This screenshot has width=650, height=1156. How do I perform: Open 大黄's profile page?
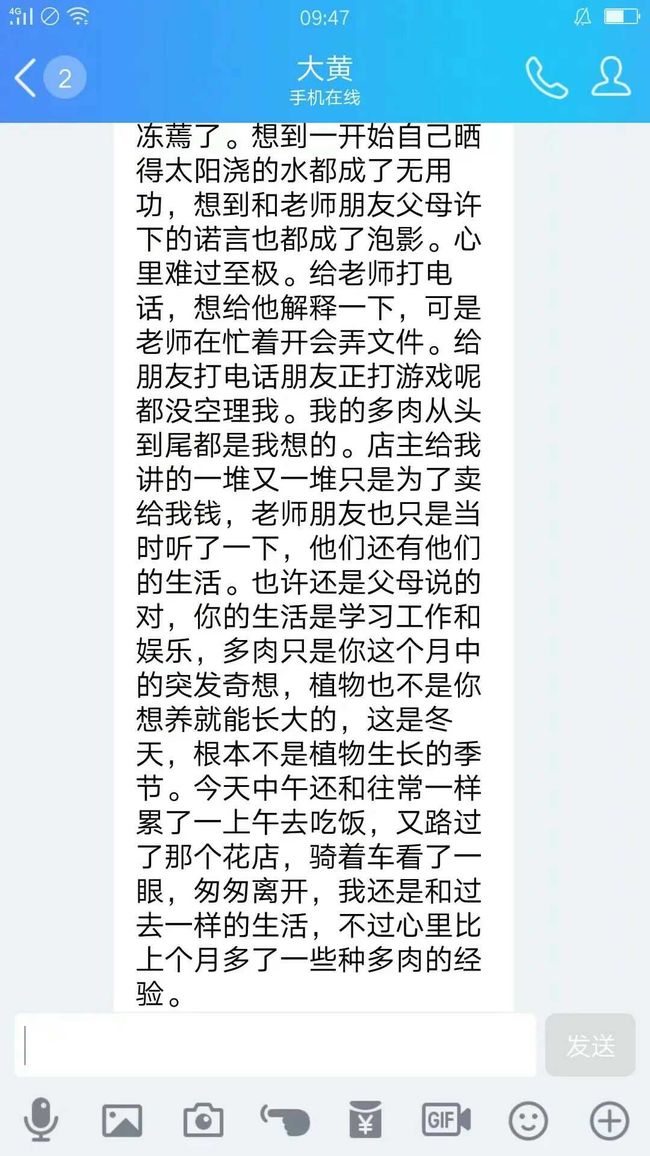(611, 77)
